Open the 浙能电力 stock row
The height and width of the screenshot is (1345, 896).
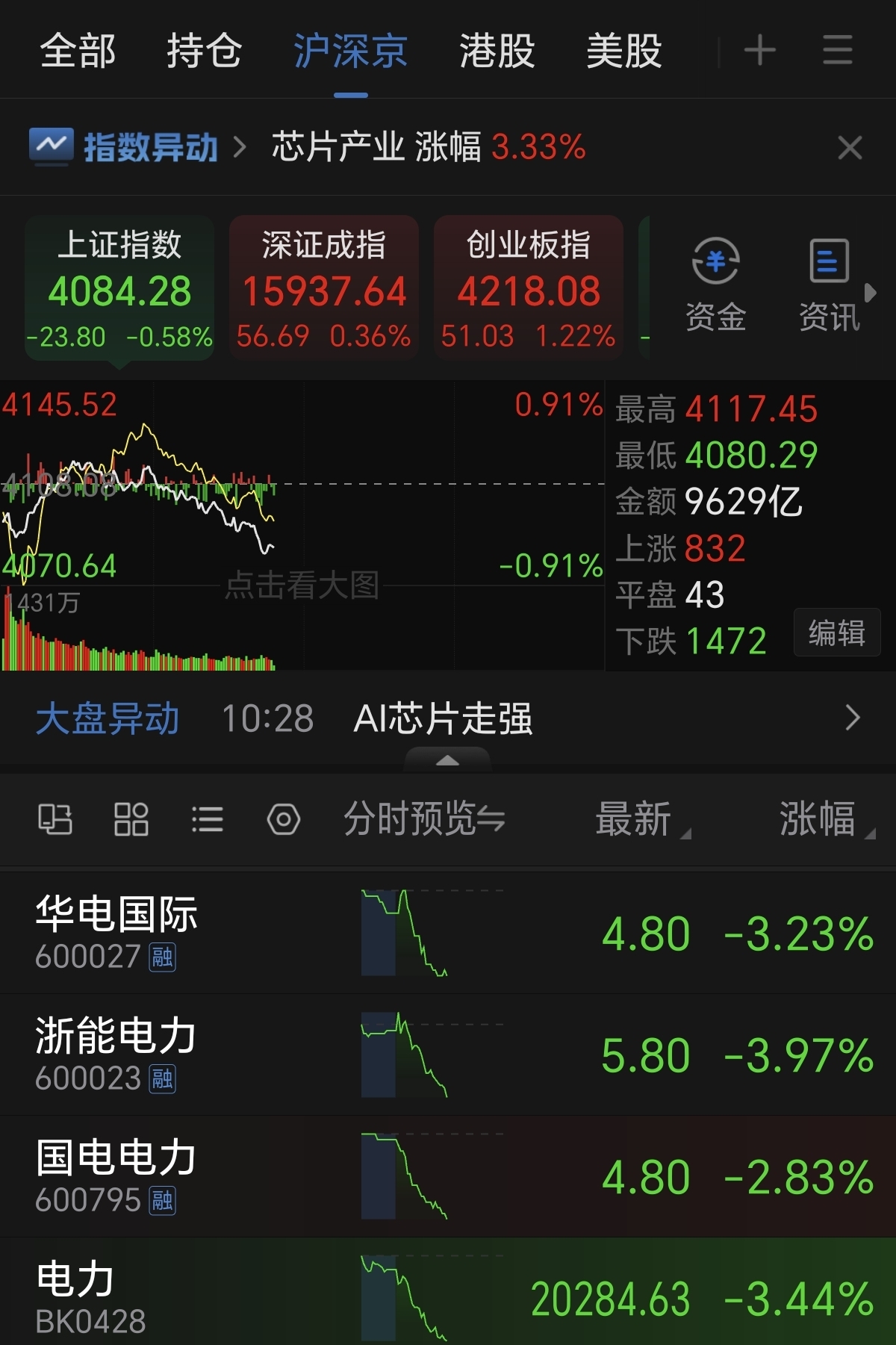click(448, 1054)
